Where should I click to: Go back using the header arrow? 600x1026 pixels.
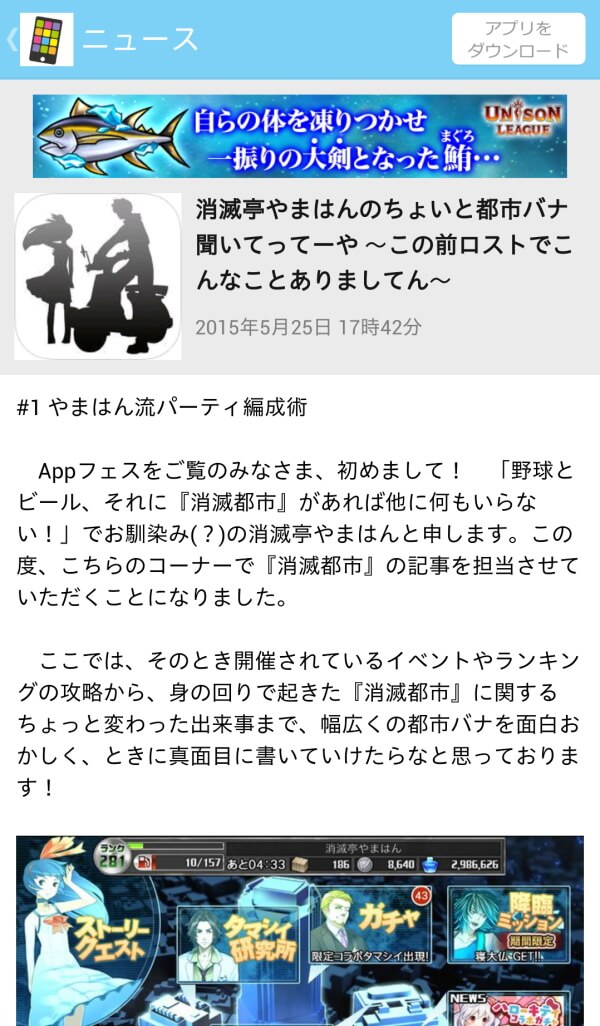[10, 40]
